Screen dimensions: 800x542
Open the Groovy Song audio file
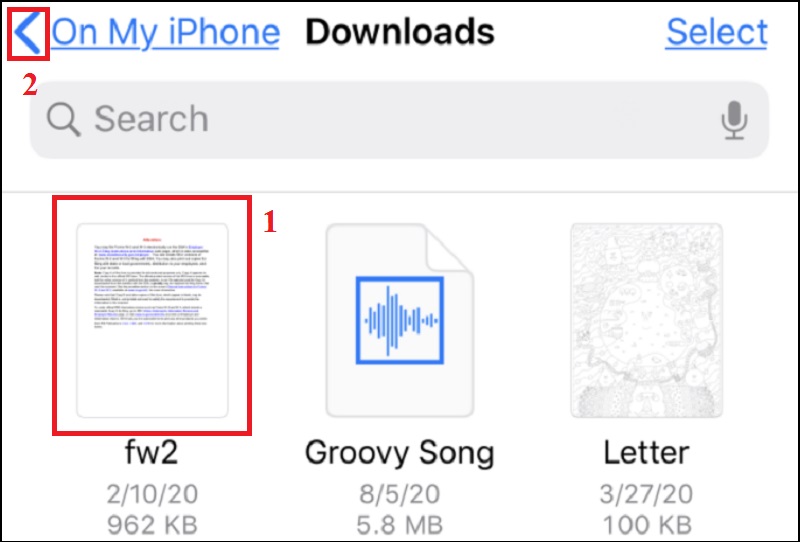[399, 320]
